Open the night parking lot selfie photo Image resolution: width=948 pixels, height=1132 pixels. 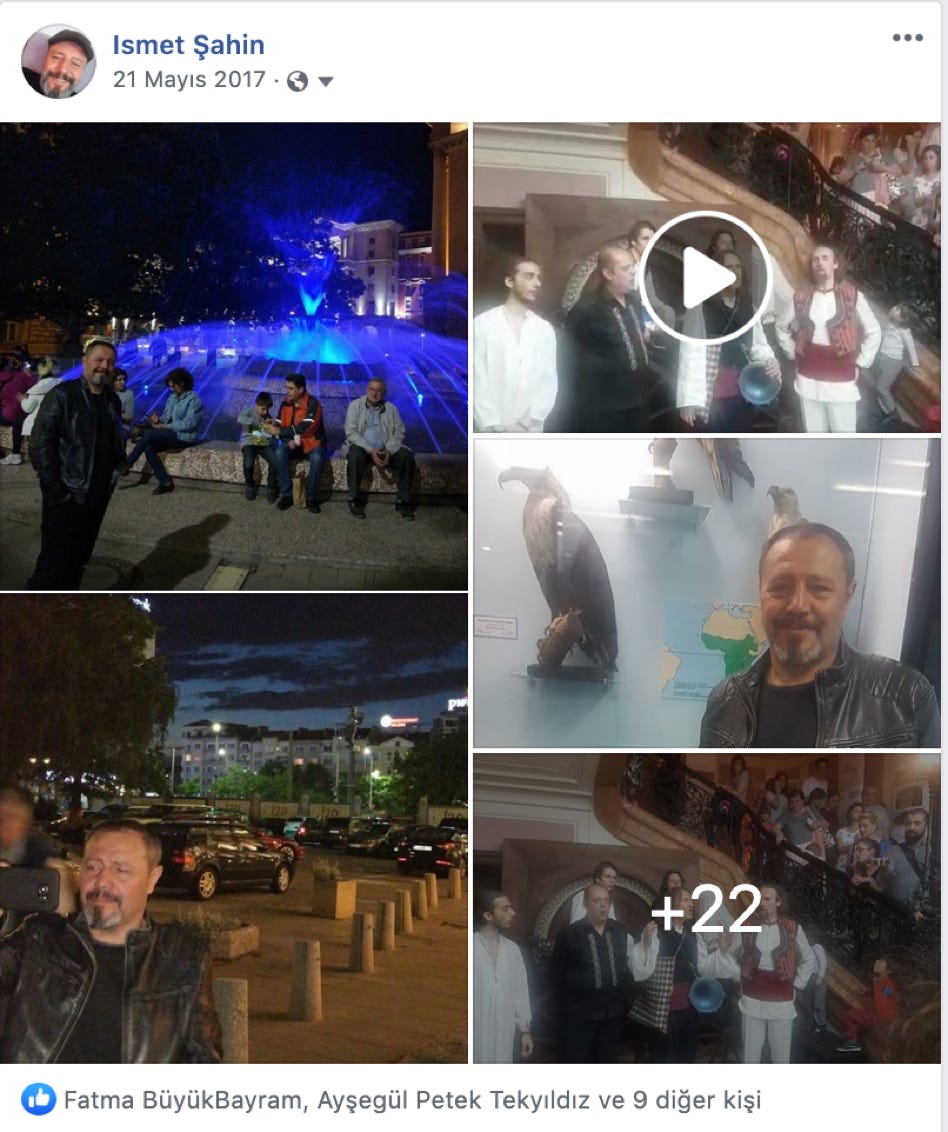(234, 828)
